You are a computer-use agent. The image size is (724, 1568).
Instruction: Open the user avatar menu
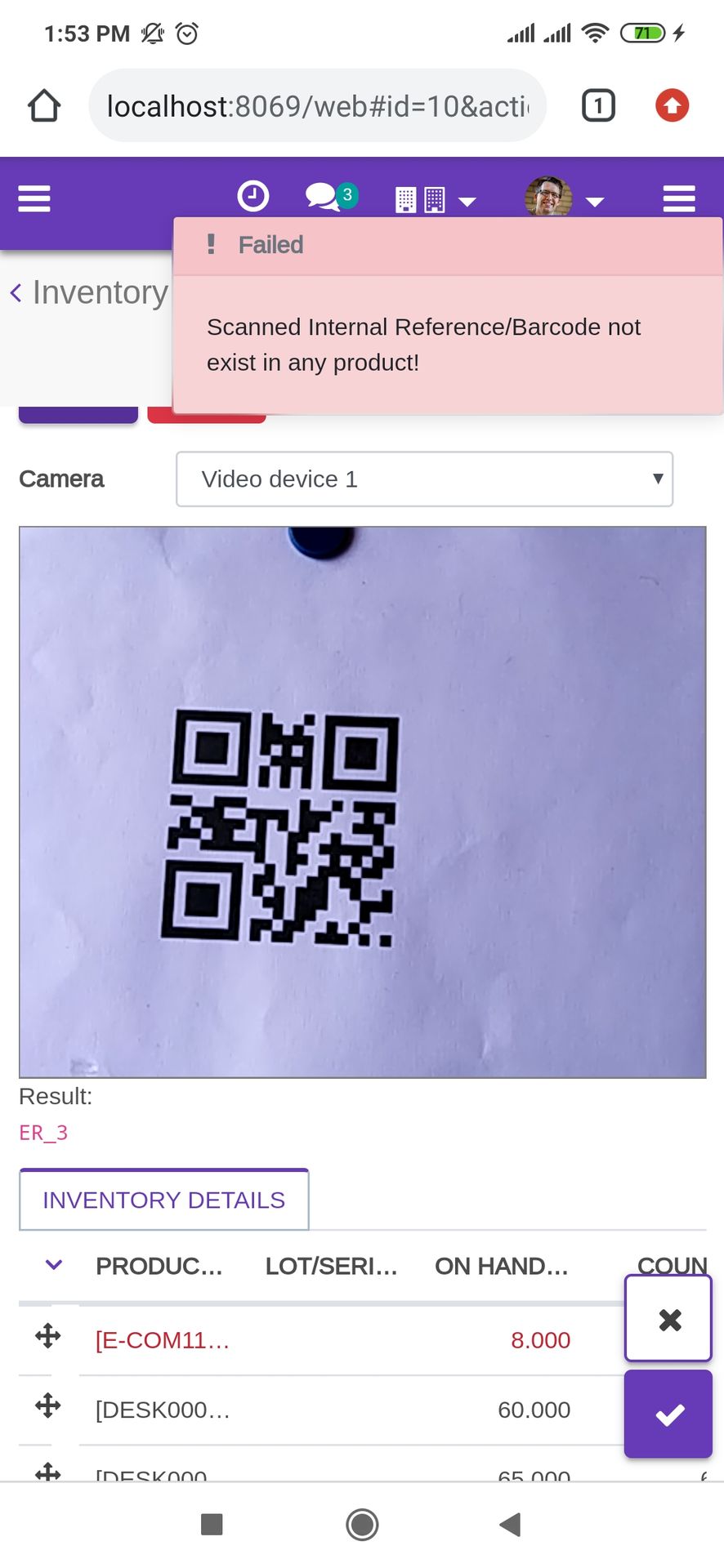click(564, 198)
